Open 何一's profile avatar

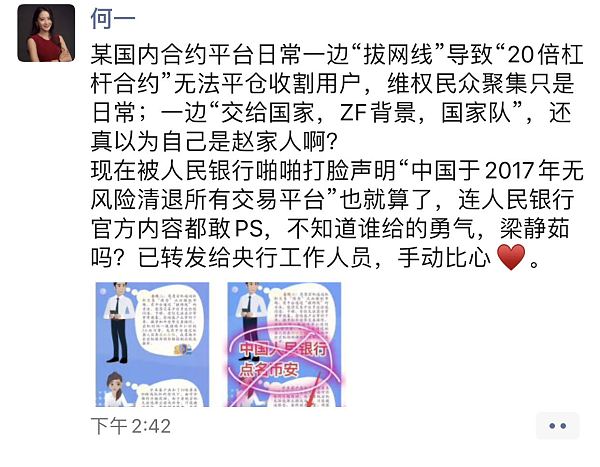click(46, 33)
